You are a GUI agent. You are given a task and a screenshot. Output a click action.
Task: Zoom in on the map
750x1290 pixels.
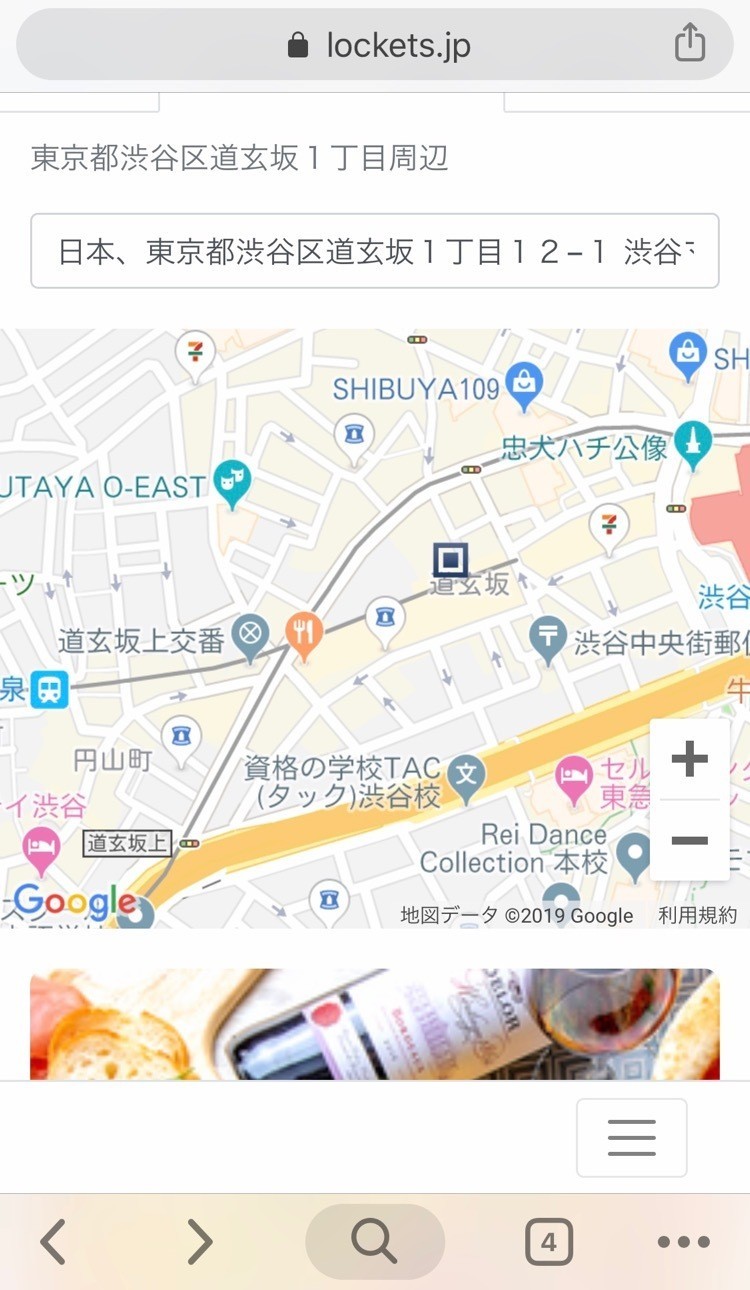(689, 760)
